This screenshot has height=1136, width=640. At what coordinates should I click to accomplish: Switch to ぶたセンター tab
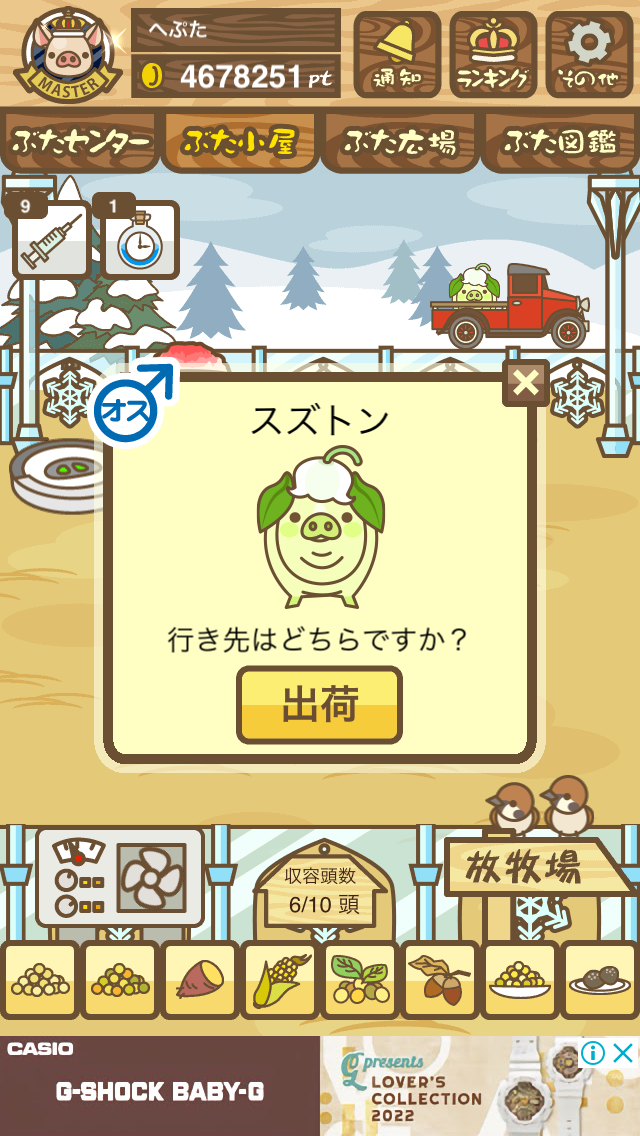[x=80, y=142]
